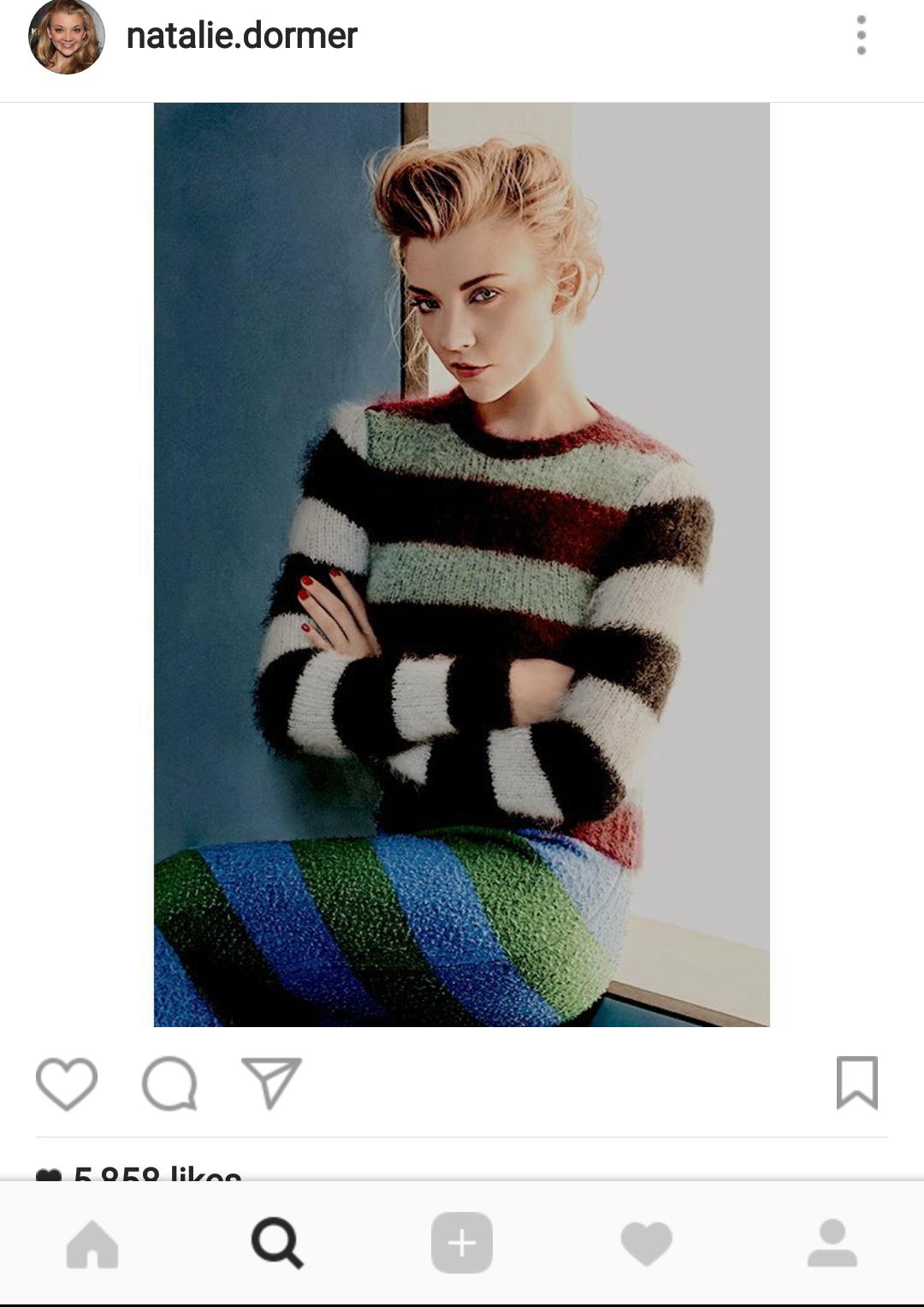Image resolution: width=924 pixels, height=1307 pixels.
Task: Switch to your Profile tab
Action: pyautogui.click(x=832, y=1244)
